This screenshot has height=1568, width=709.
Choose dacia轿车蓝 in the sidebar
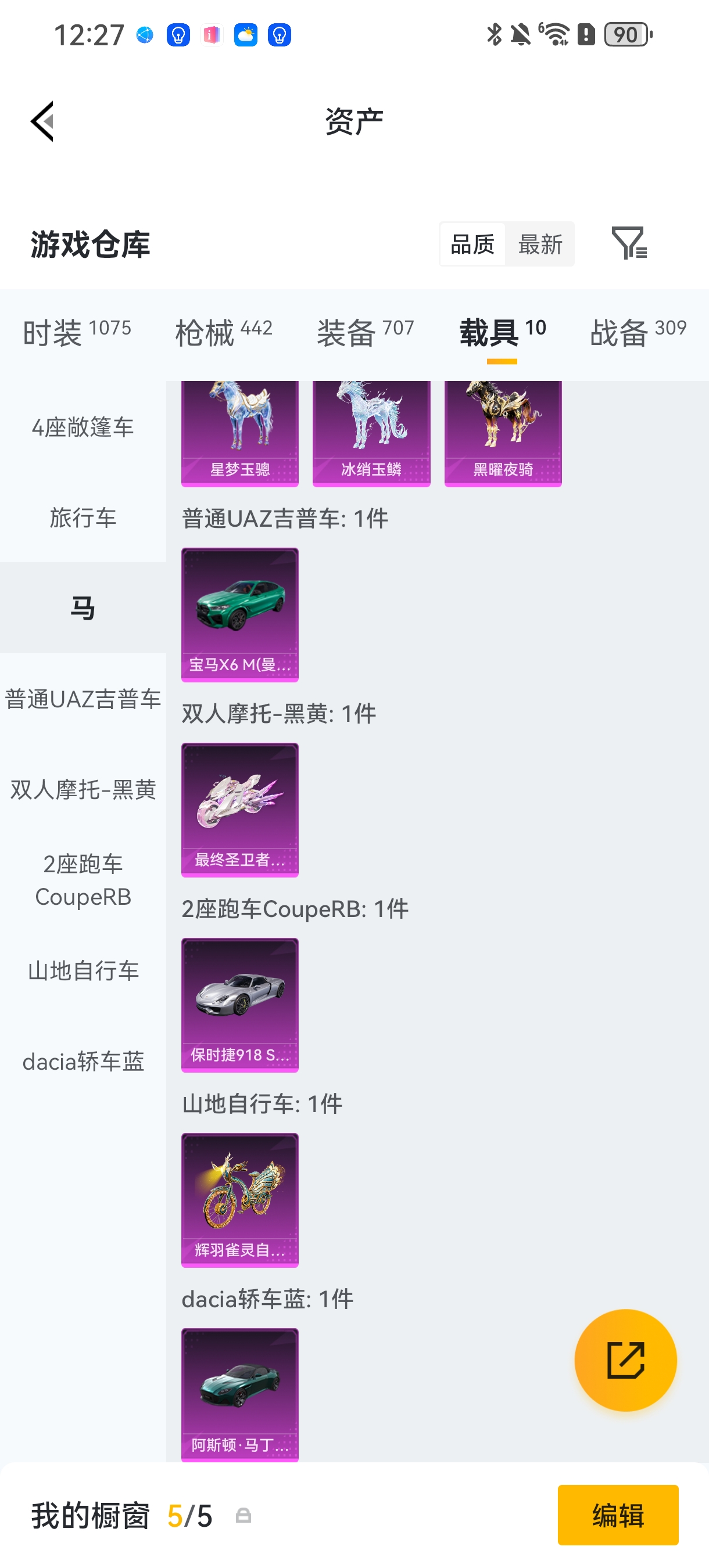tap(84, 1062)
